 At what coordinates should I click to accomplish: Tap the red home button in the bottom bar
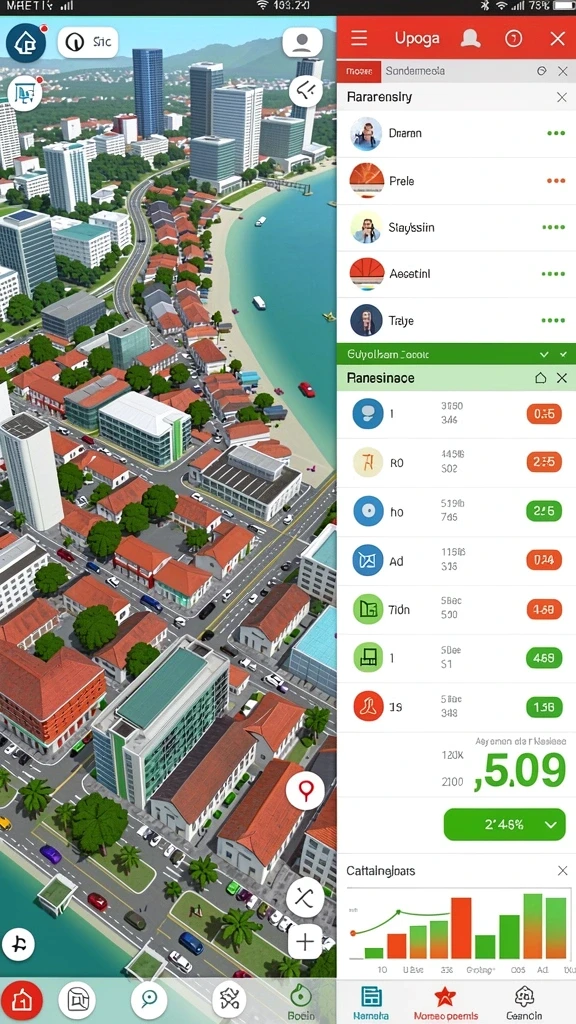pyautogui.click(x=22, y=999)
